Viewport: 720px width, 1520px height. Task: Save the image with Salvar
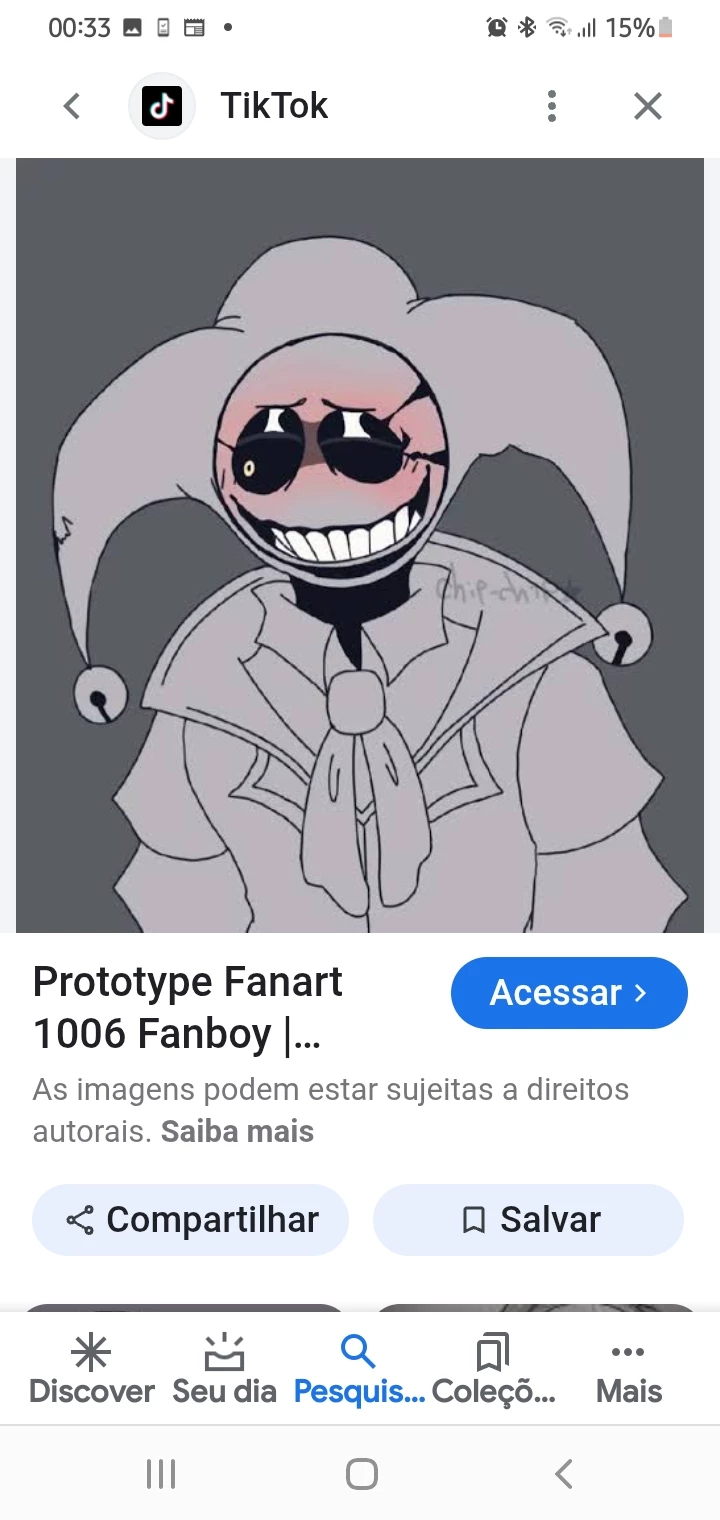tap(528, 1220)
